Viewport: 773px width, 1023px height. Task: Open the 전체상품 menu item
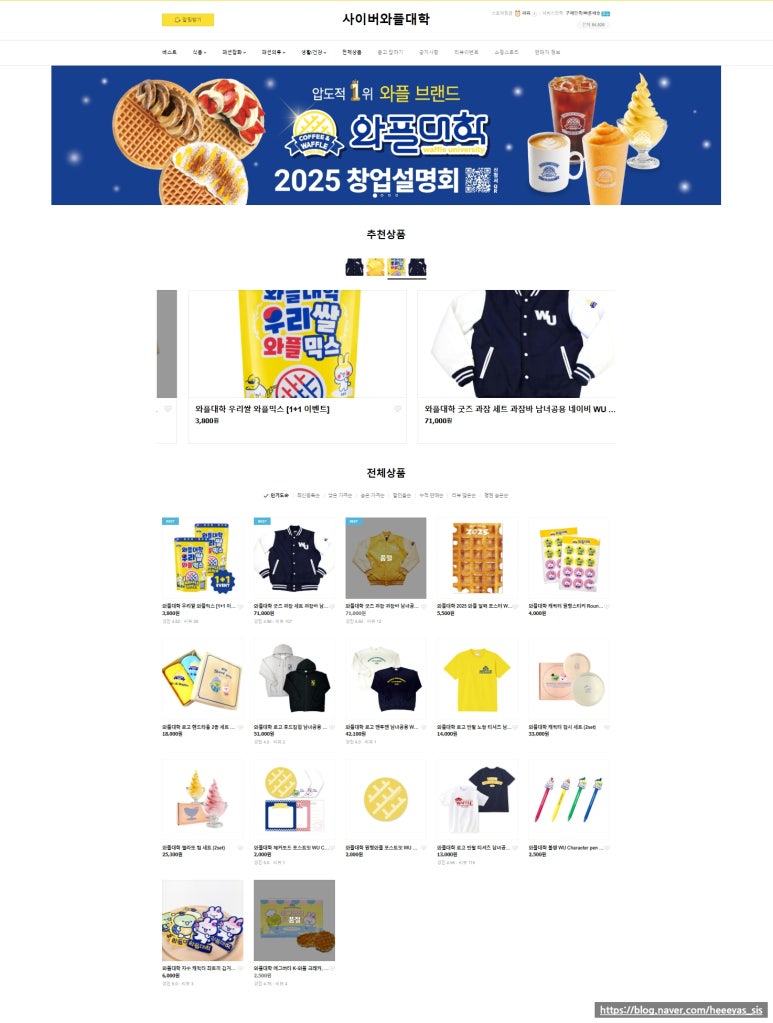click(352, 52)
